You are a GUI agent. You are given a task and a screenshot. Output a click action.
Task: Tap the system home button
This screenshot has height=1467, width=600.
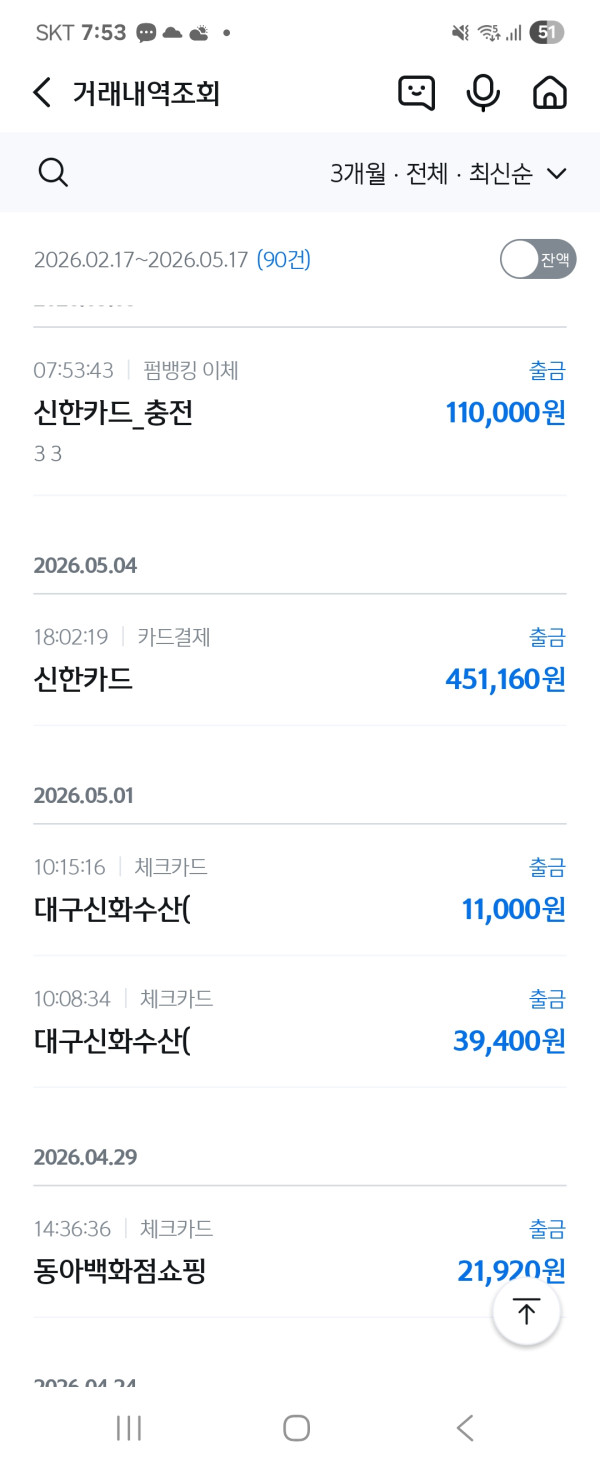297,1428
